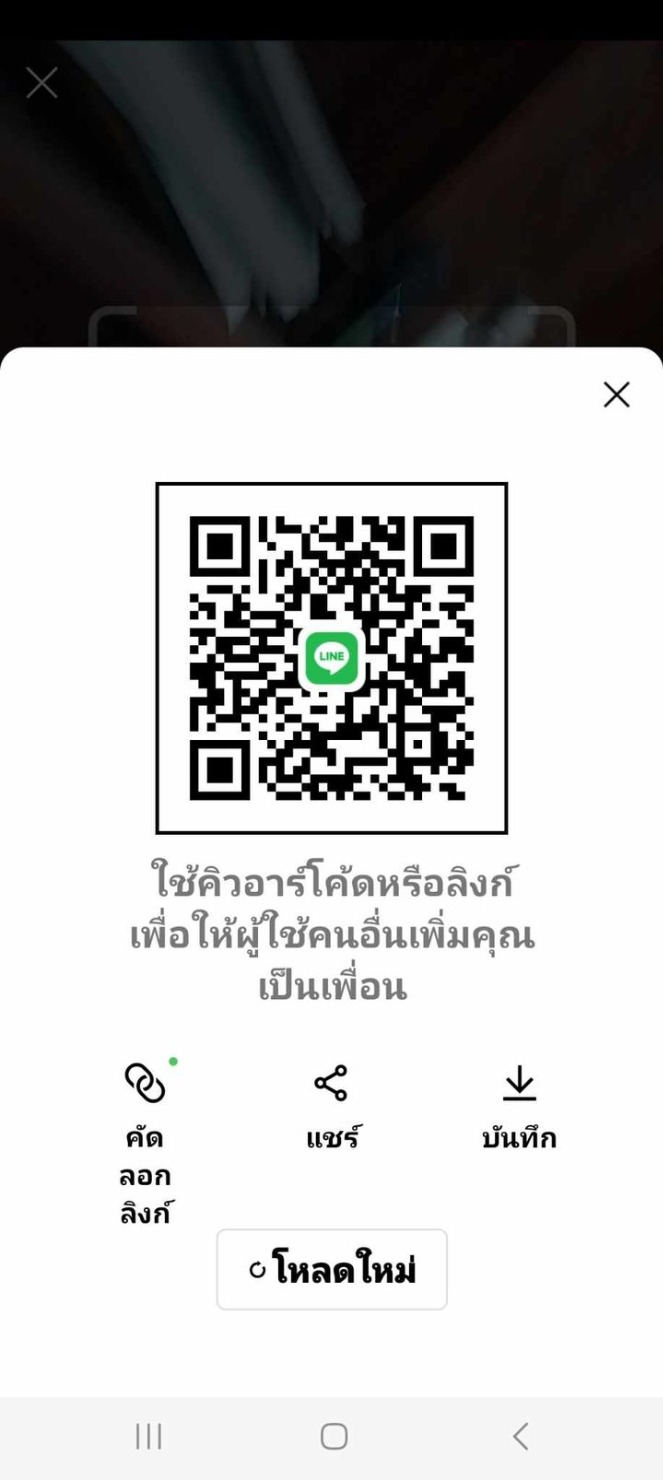Close the QR code sheet

coord(617,395)
